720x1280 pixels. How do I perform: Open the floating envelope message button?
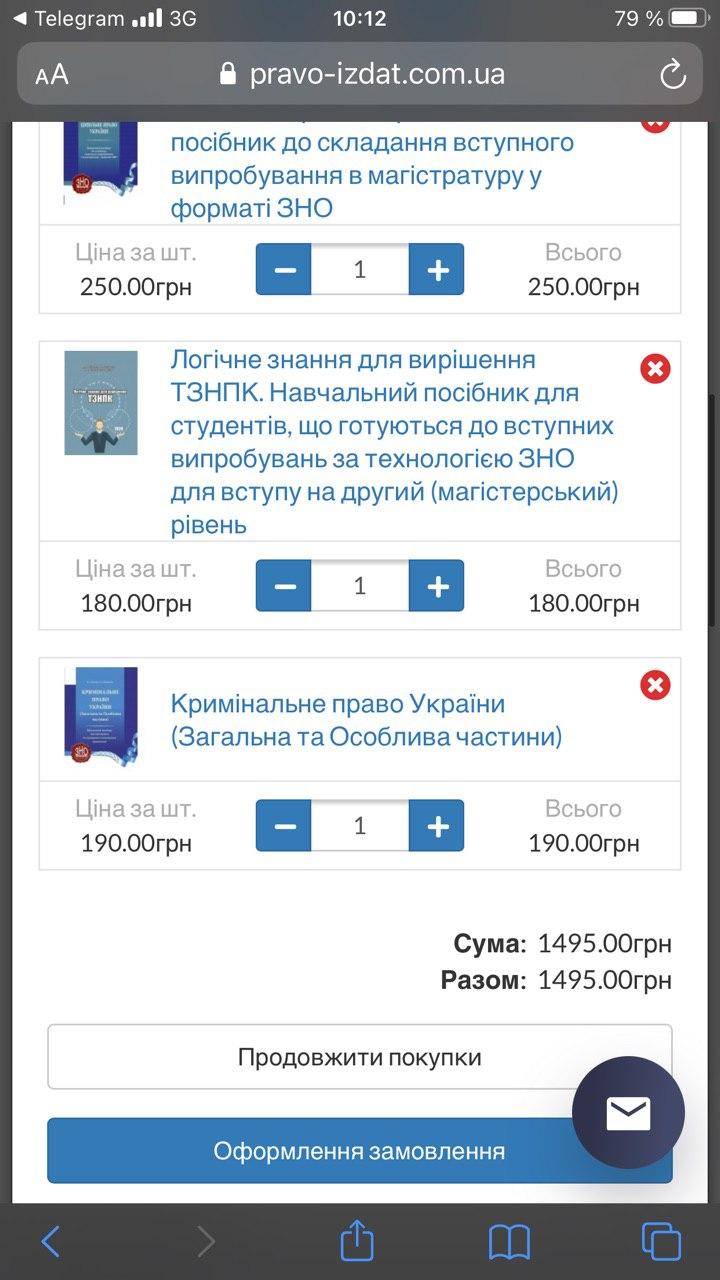[x=628, y=1112]
